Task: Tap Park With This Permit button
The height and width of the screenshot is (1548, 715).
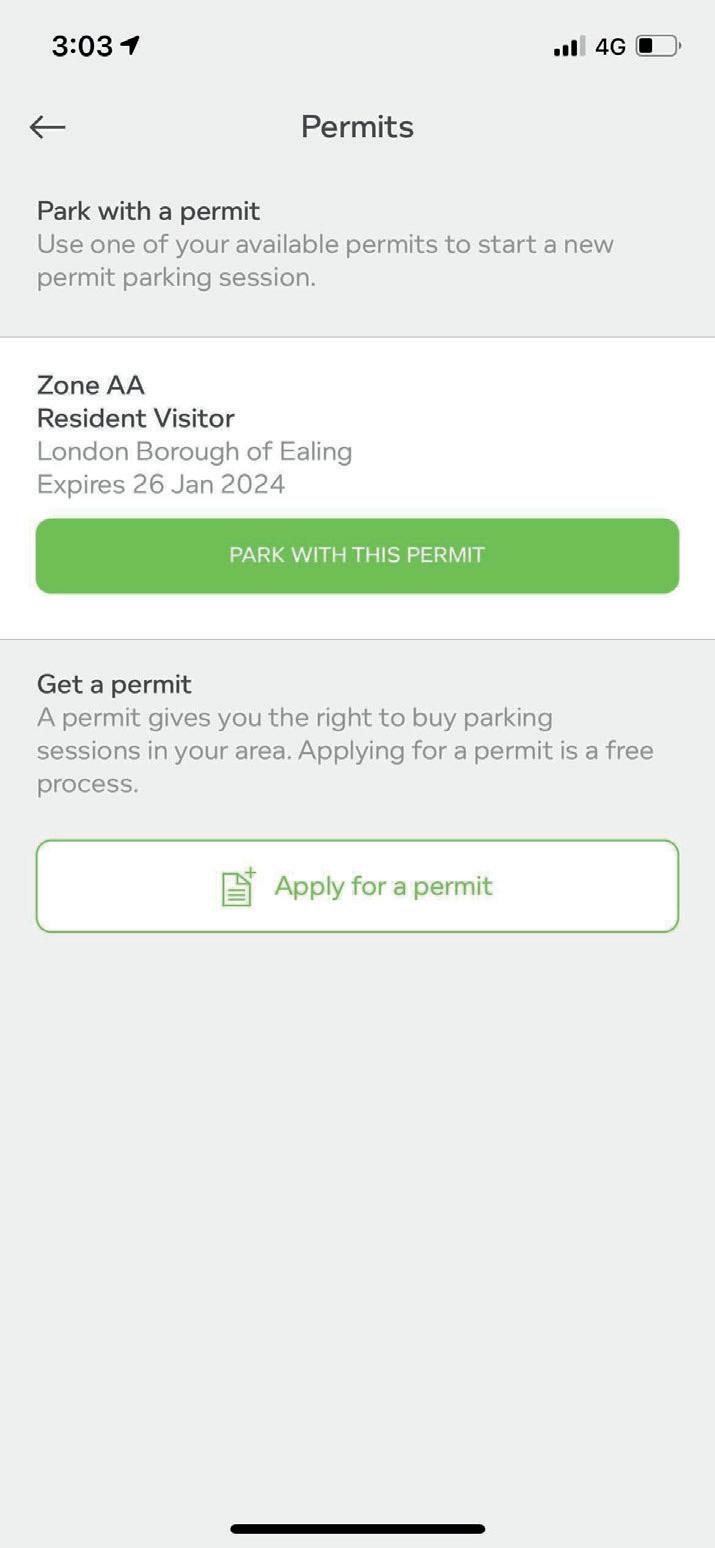Action: 357,556
